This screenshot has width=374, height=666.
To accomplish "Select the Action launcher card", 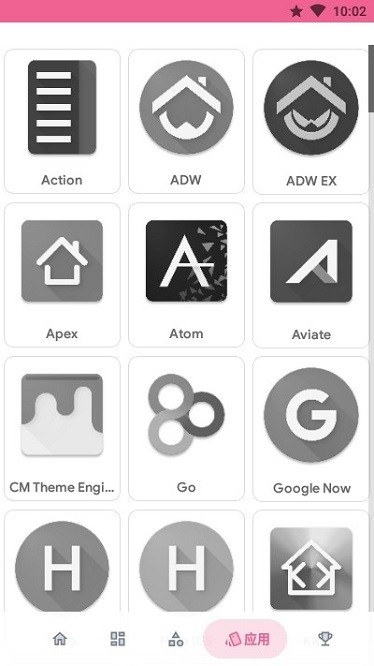I will (62, 121).
